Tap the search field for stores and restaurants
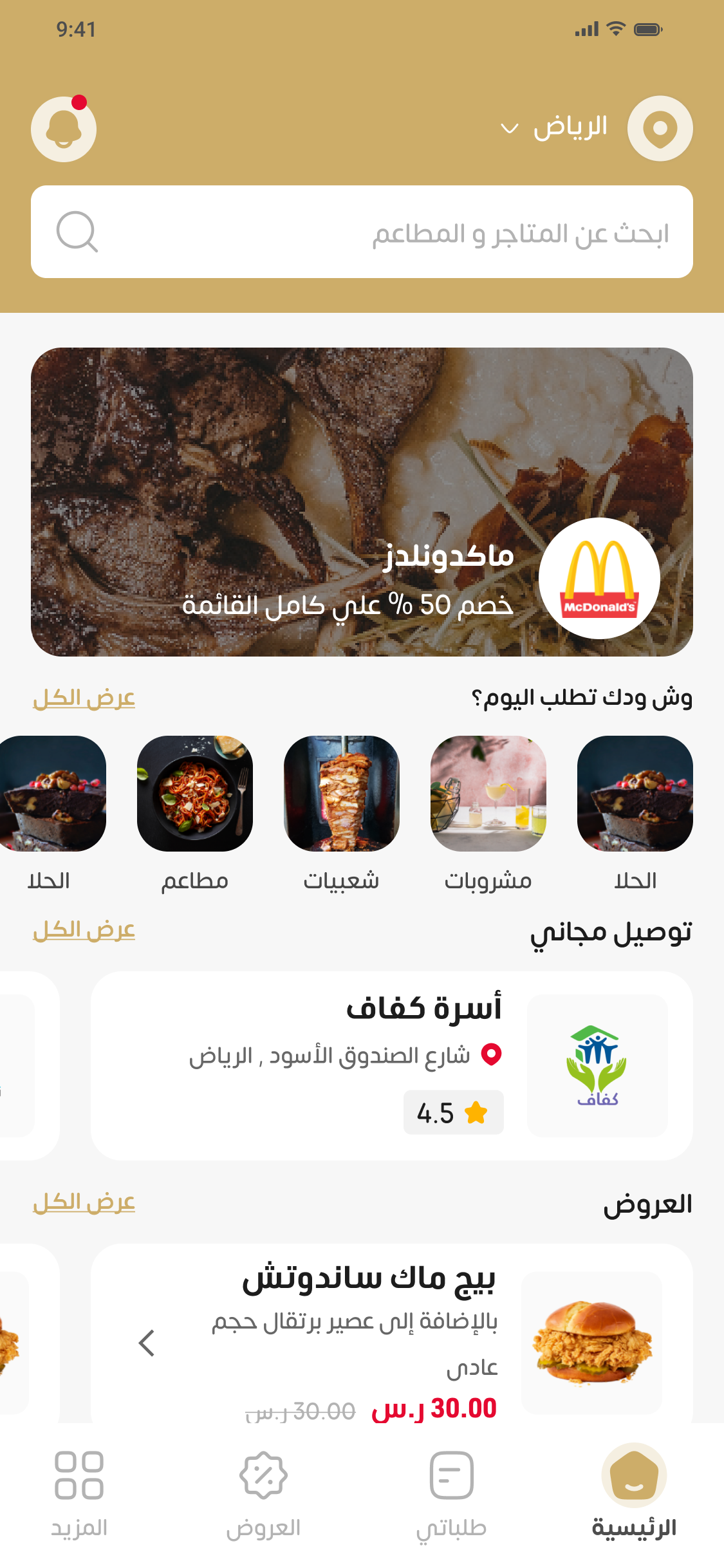 click(x=362, y=232)
